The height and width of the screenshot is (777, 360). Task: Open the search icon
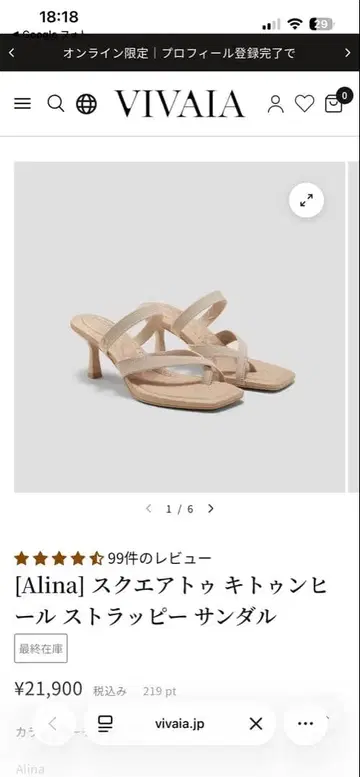tap(56, 104)
